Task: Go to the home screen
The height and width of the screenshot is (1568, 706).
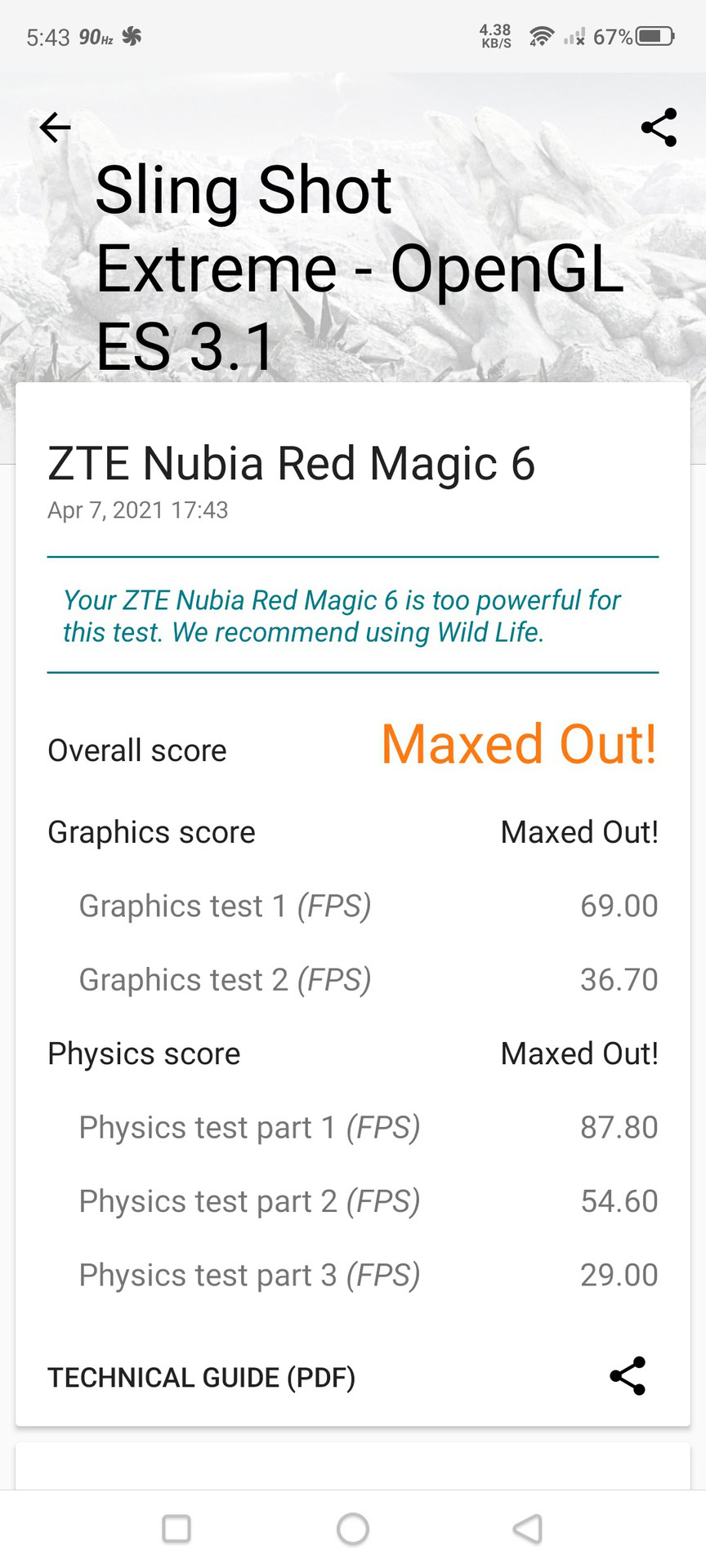Action: pyautogui.click(x=353, y=1529)
